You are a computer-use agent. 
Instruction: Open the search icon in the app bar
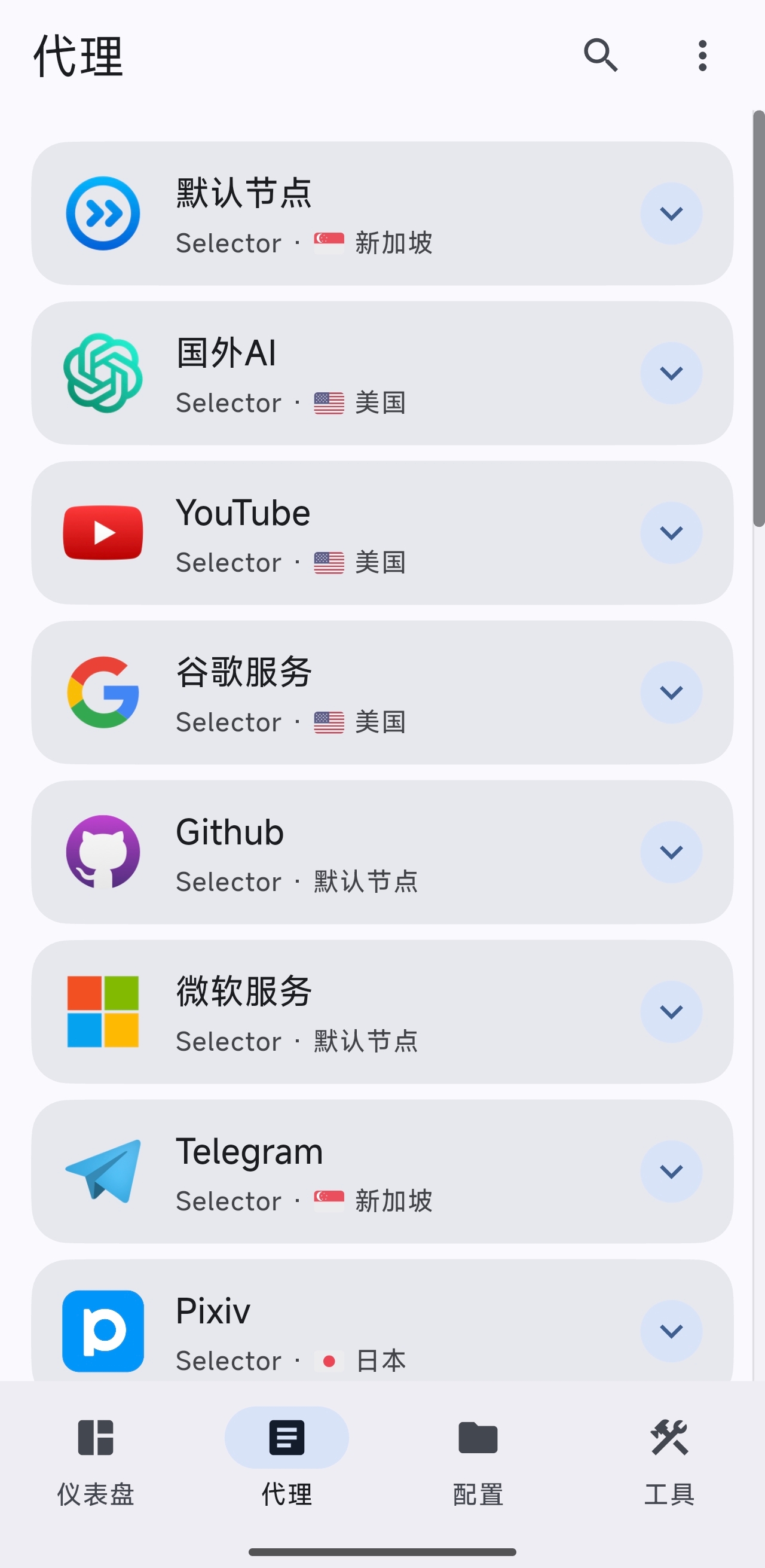(x=600, y=56)
